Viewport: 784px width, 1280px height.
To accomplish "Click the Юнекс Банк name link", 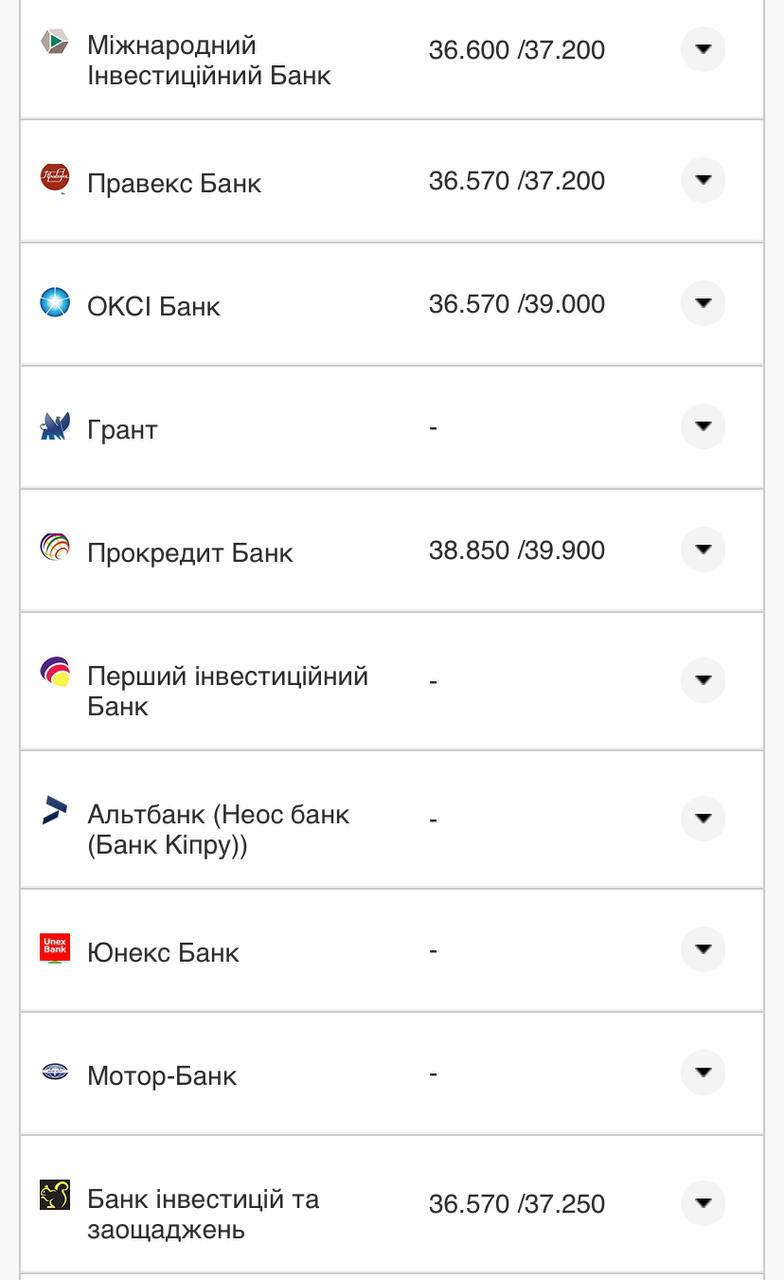I will click(163, 952).
